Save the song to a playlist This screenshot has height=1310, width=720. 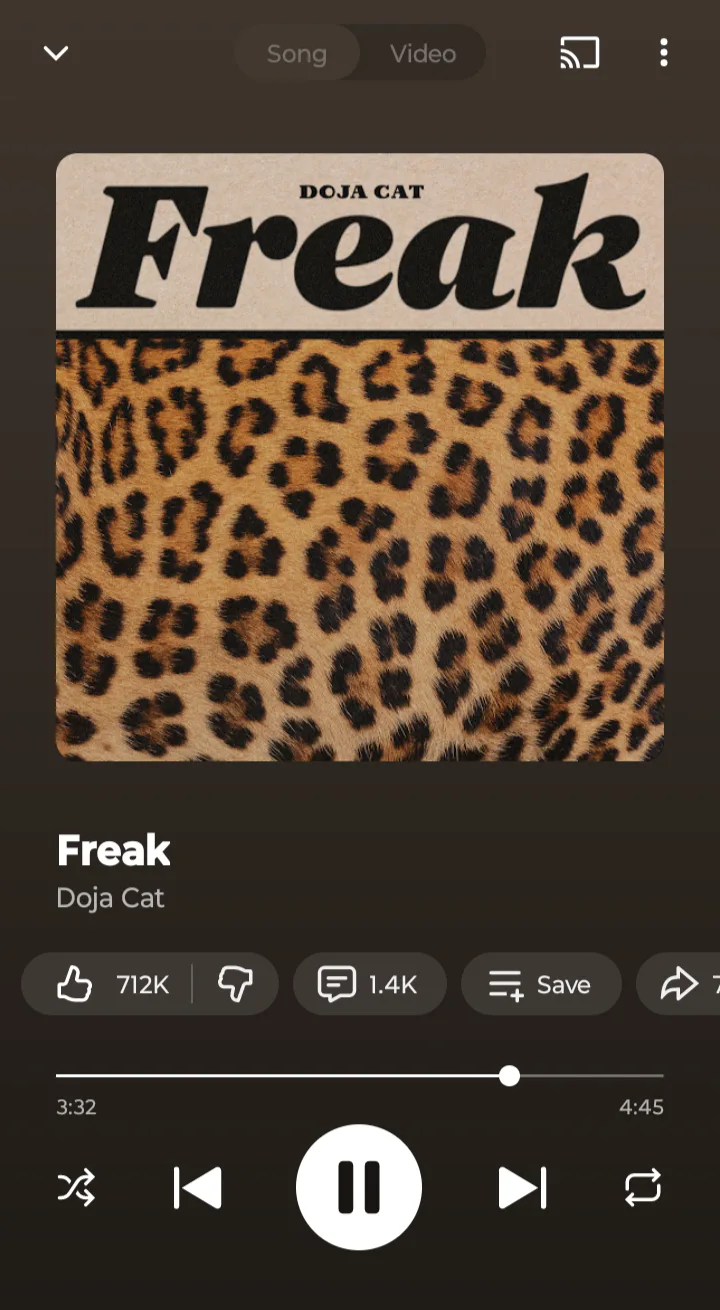coord(540,985)
